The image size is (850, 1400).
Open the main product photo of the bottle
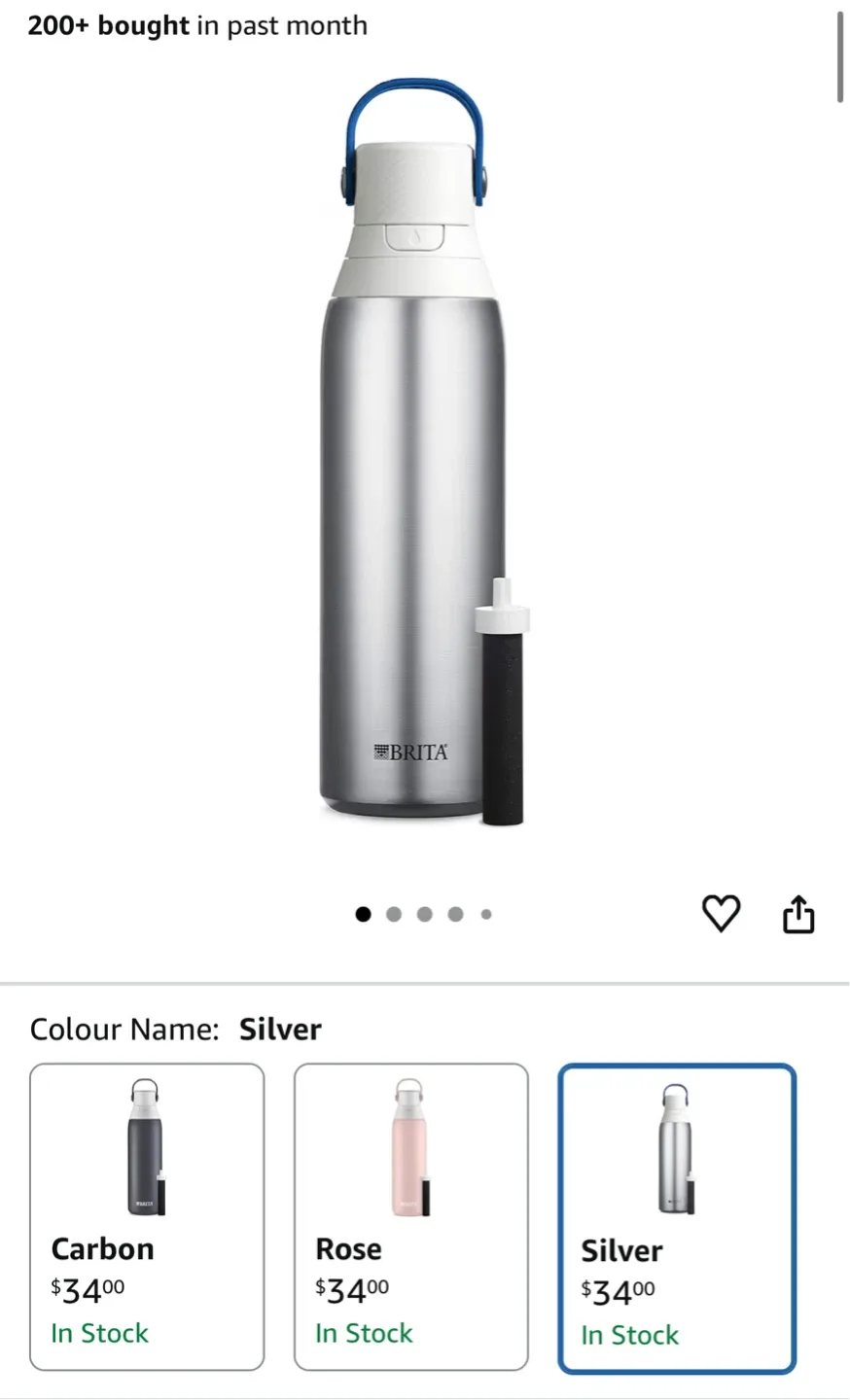point(418,457)
